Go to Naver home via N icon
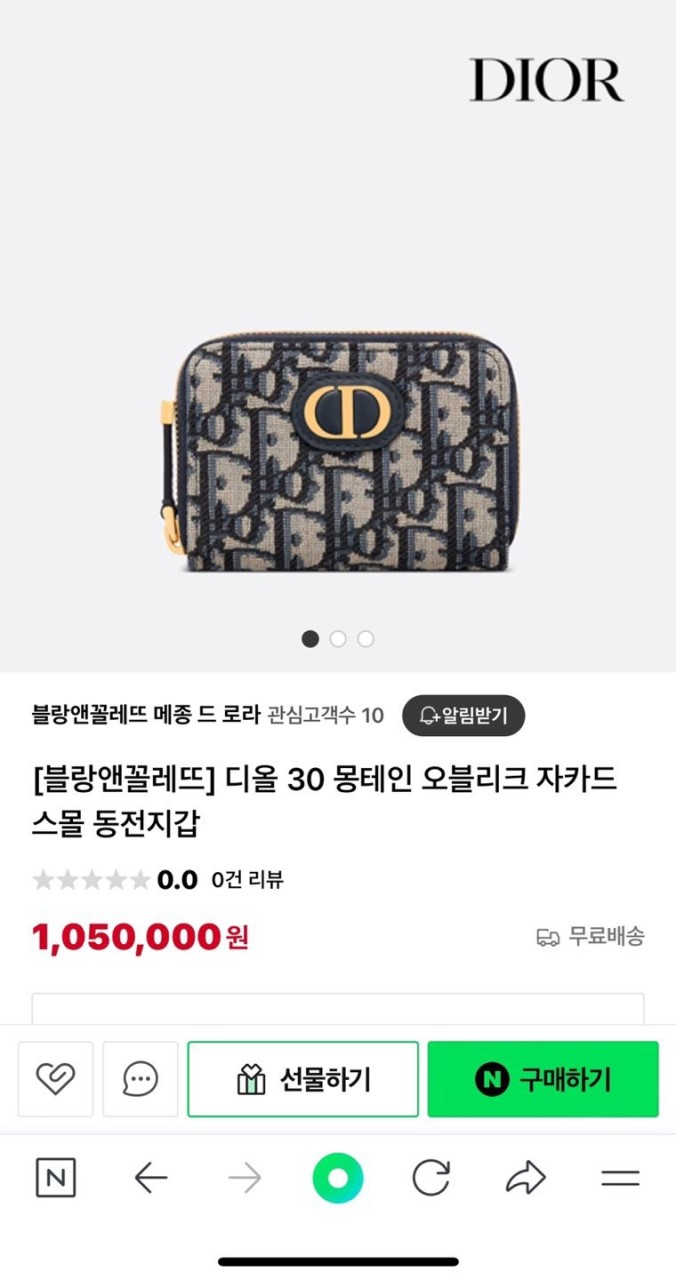This screenshot has width=676, height=1280. point(56,1178)
